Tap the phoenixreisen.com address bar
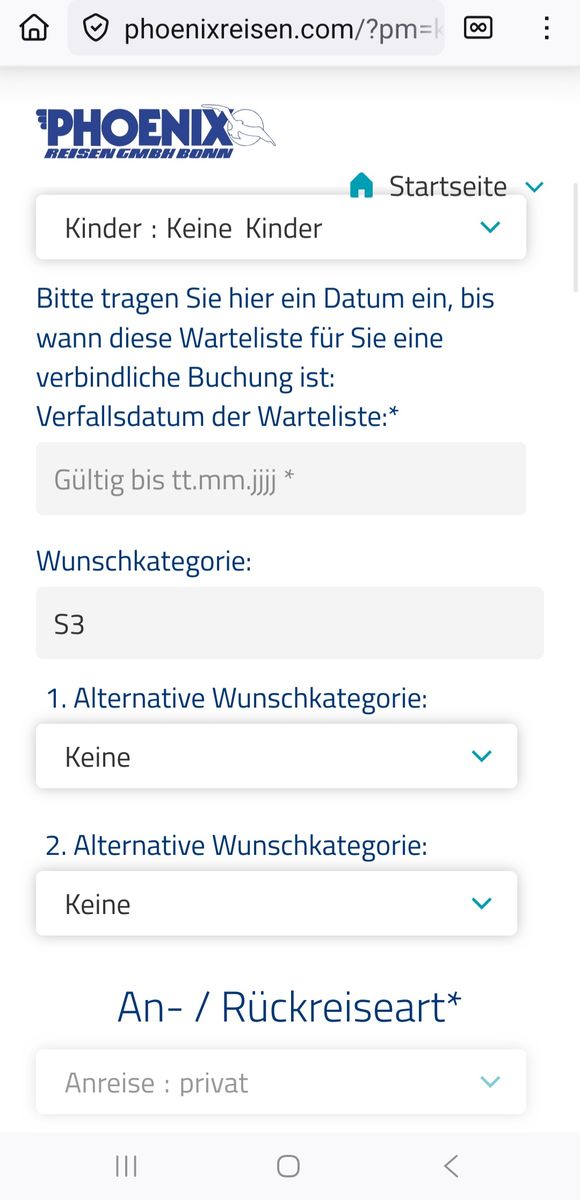580x1200 pixels. point(256,28)
